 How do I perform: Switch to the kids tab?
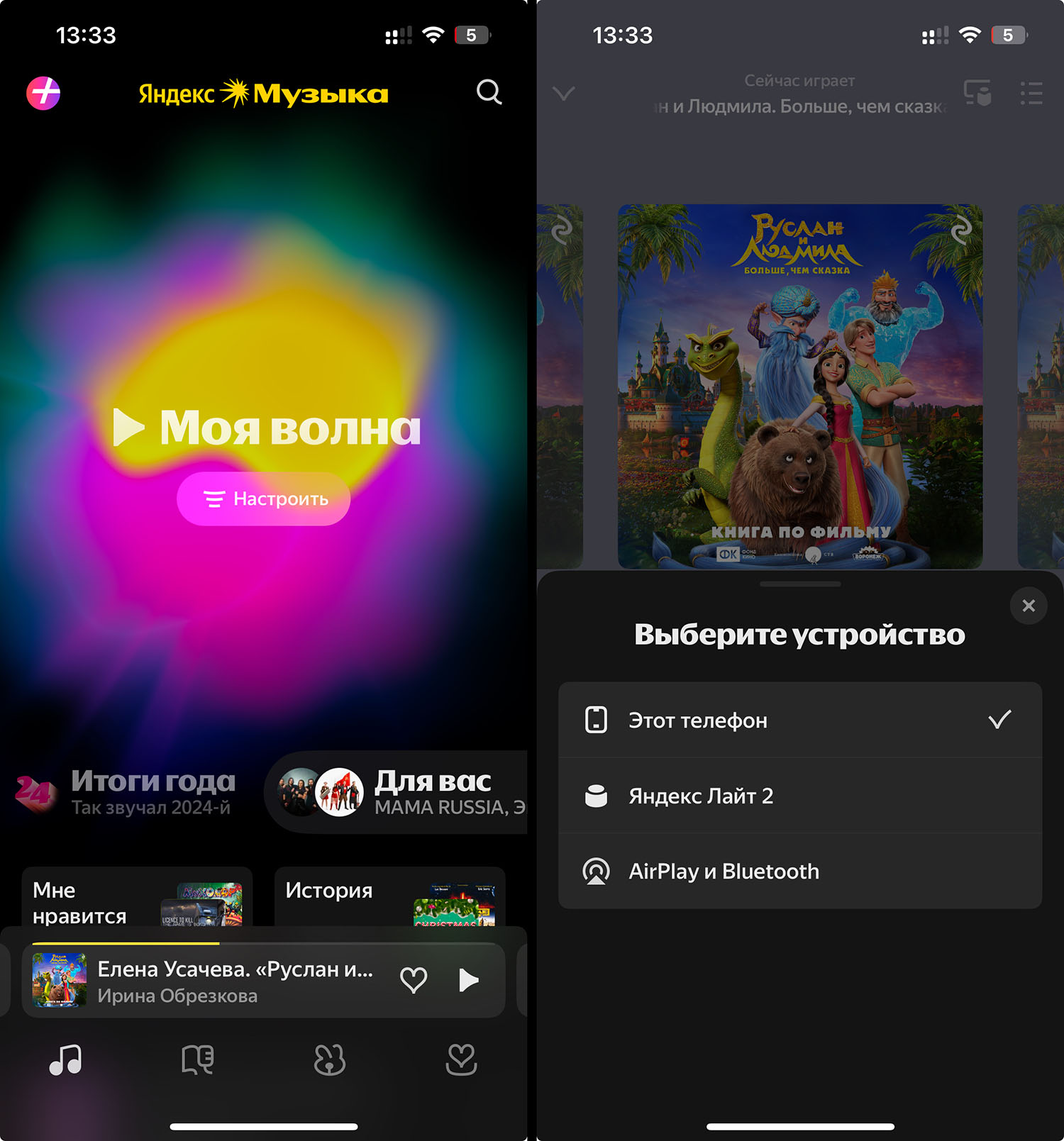[x=330, y=1060]
